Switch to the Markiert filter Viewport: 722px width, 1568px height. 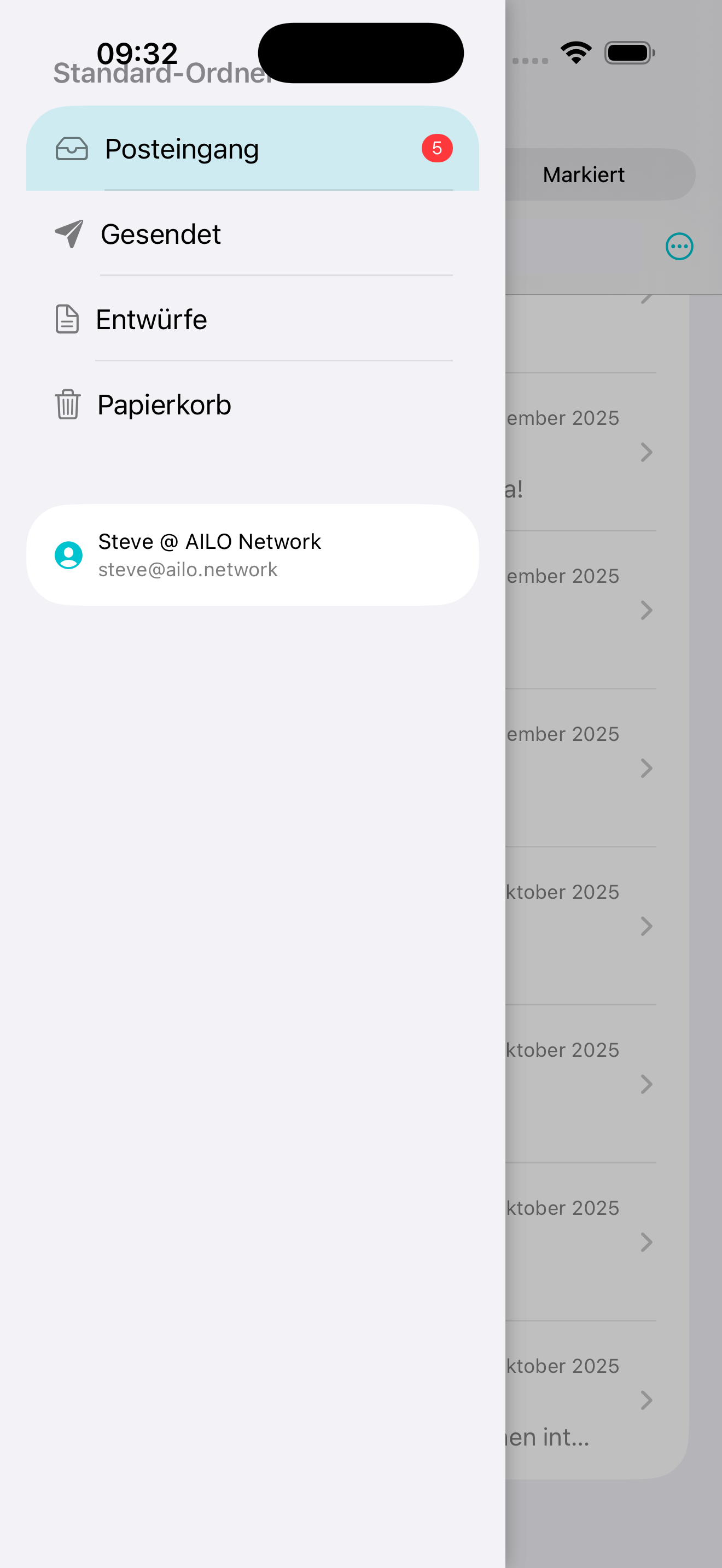583,175
